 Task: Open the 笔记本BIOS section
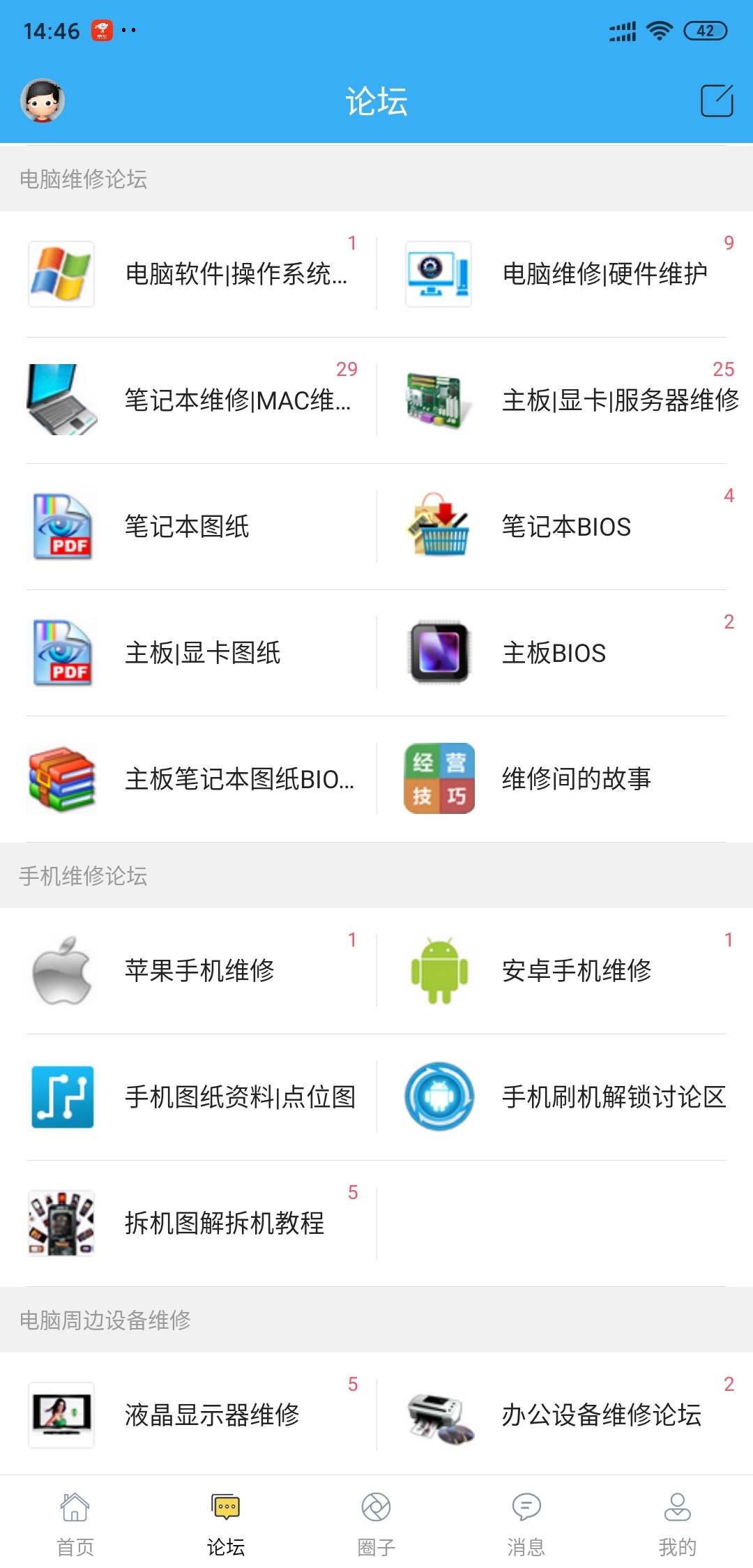point(566,527)
